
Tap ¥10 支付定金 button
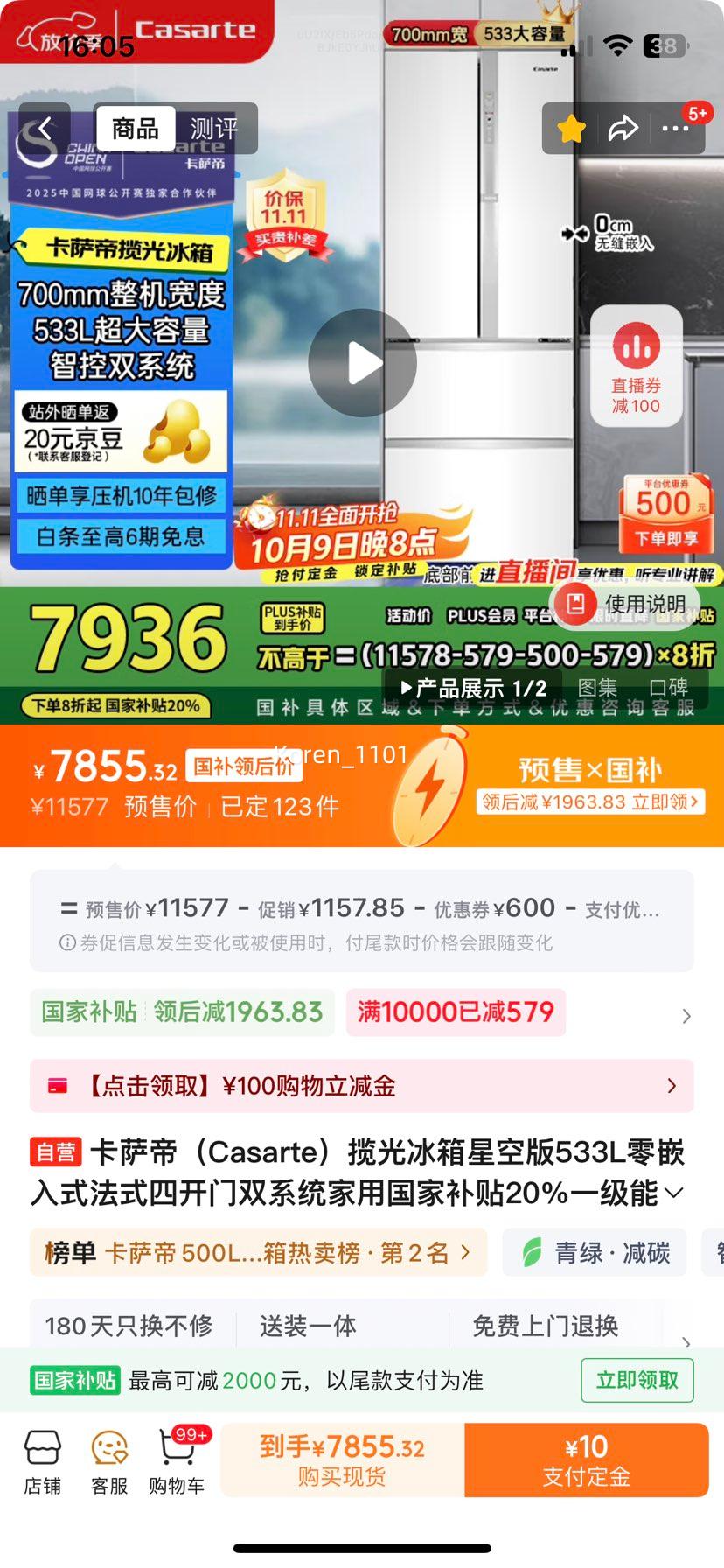coord(586,1459)
